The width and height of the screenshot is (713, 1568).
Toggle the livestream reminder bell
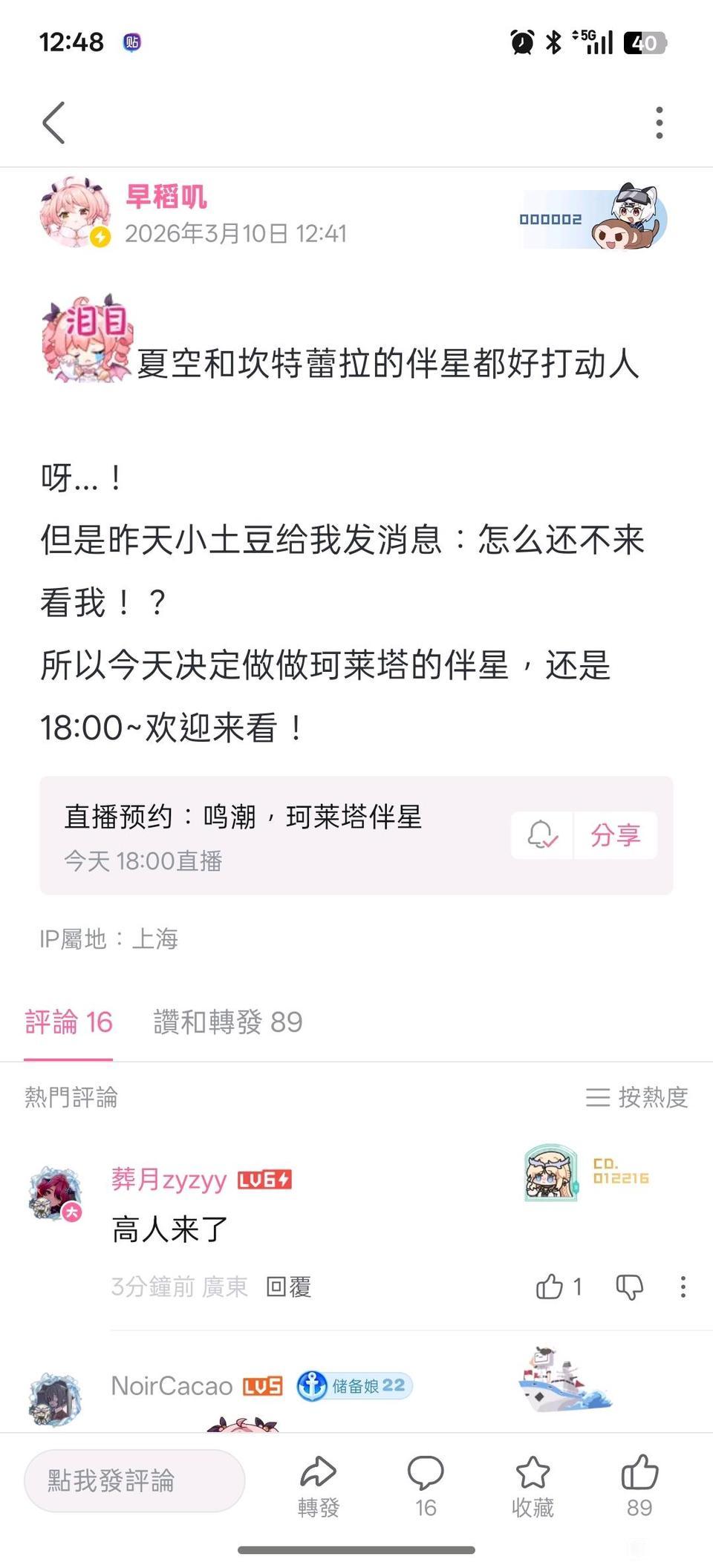pyautogui.click(x=542, y=835)
